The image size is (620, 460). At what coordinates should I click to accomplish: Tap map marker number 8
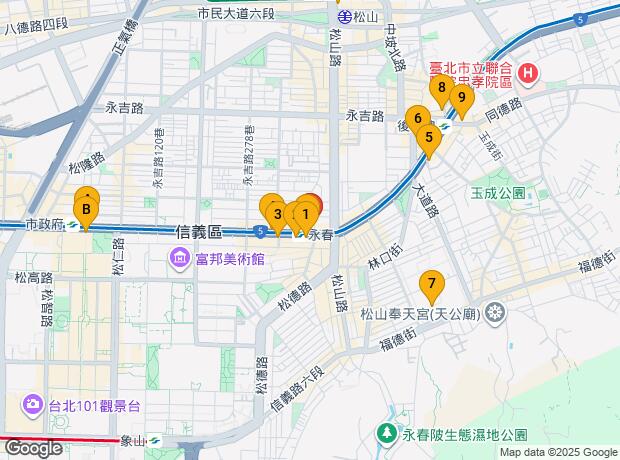point(441,89)
